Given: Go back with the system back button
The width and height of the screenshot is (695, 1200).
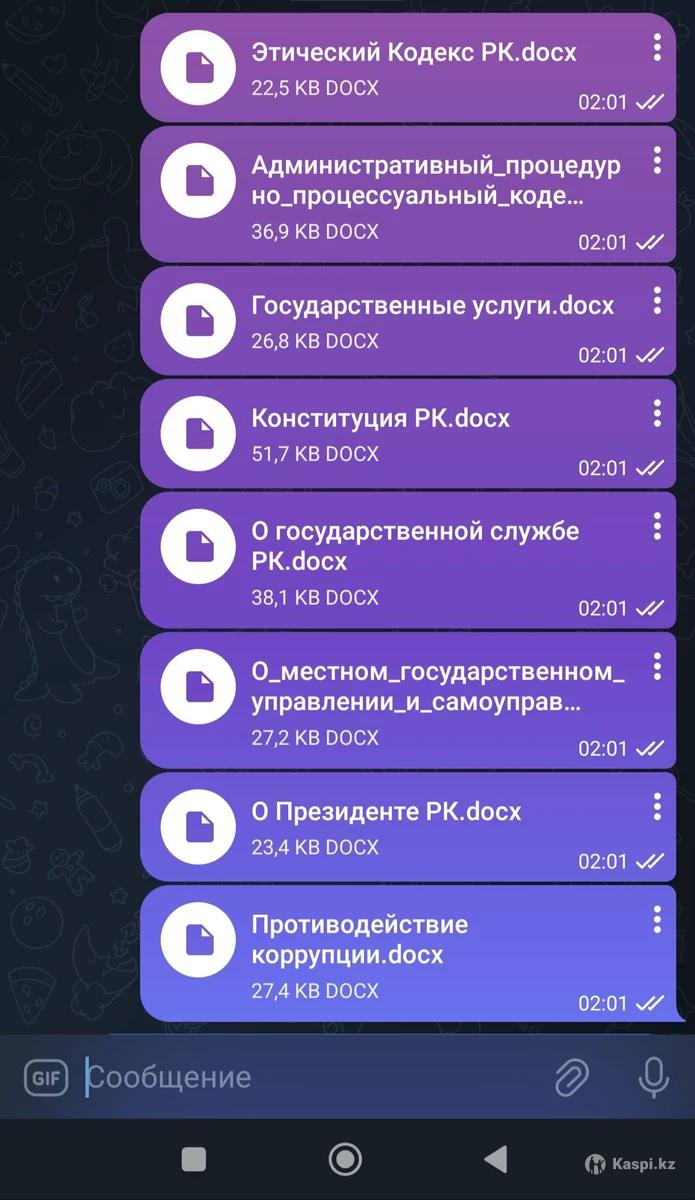Looking at the screenshot, I should click(495, 1159).
